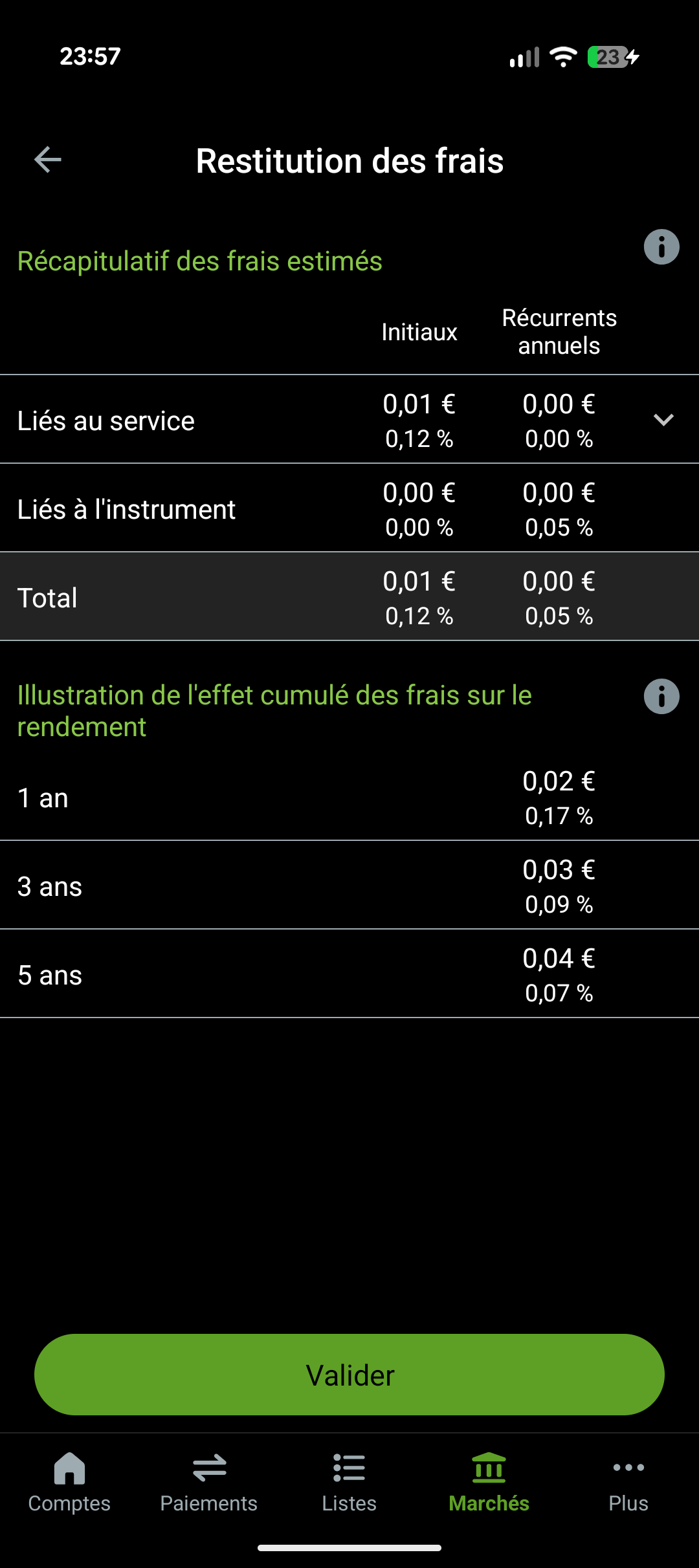Expand the Liés au service row
The width and height of the screenshot is (699, 1568).
[663, 420]
